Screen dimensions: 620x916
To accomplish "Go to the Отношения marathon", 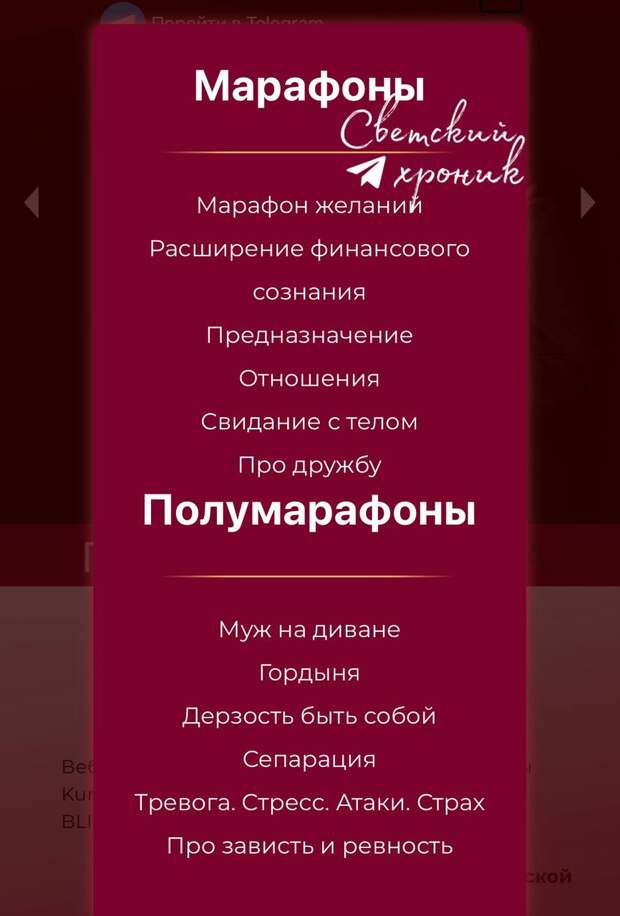I will 309,379.
